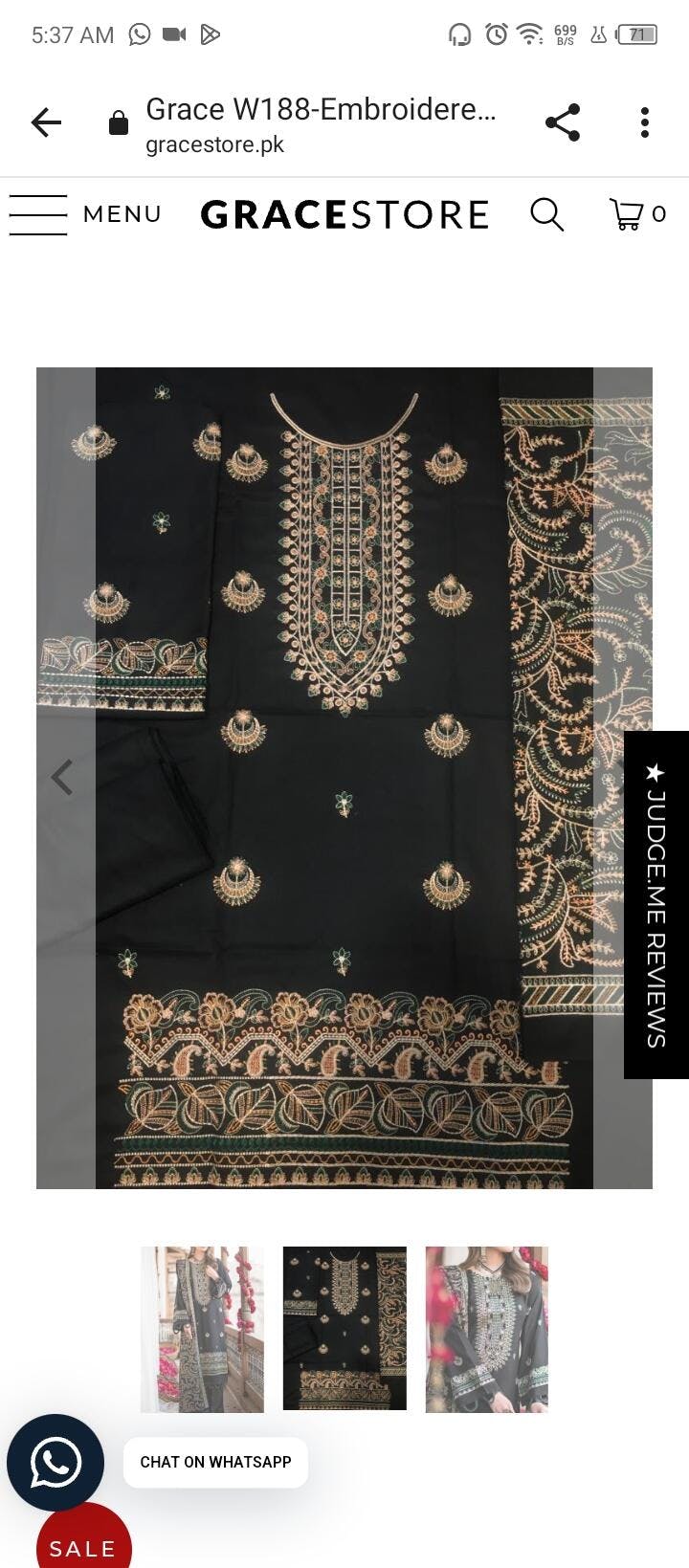Viewport: 689px width, 1568px height.
Task: Share this Grace W188 page
Action: point(563,122)
